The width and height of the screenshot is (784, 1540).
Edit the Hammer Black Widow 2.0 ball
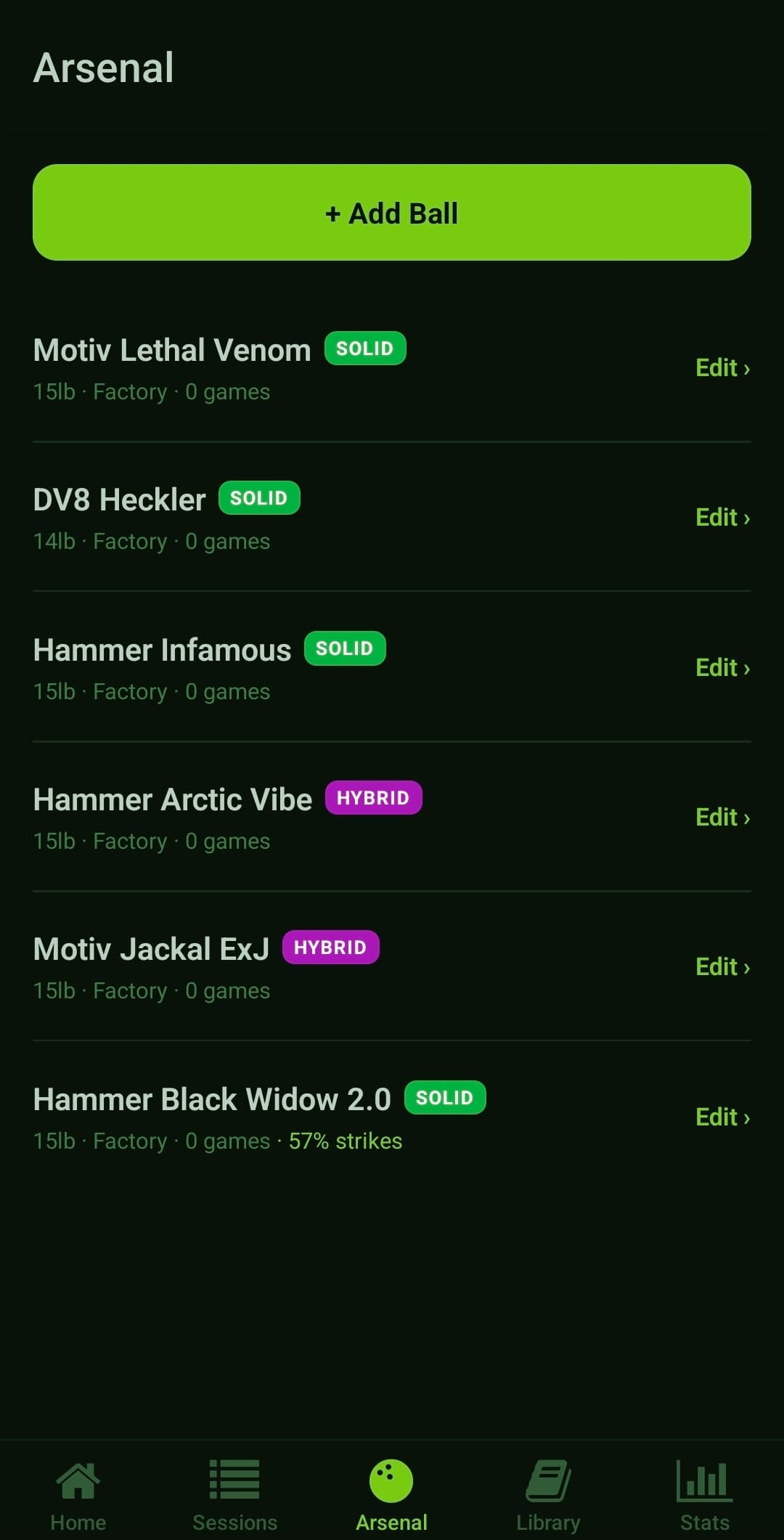point(722,1117)
